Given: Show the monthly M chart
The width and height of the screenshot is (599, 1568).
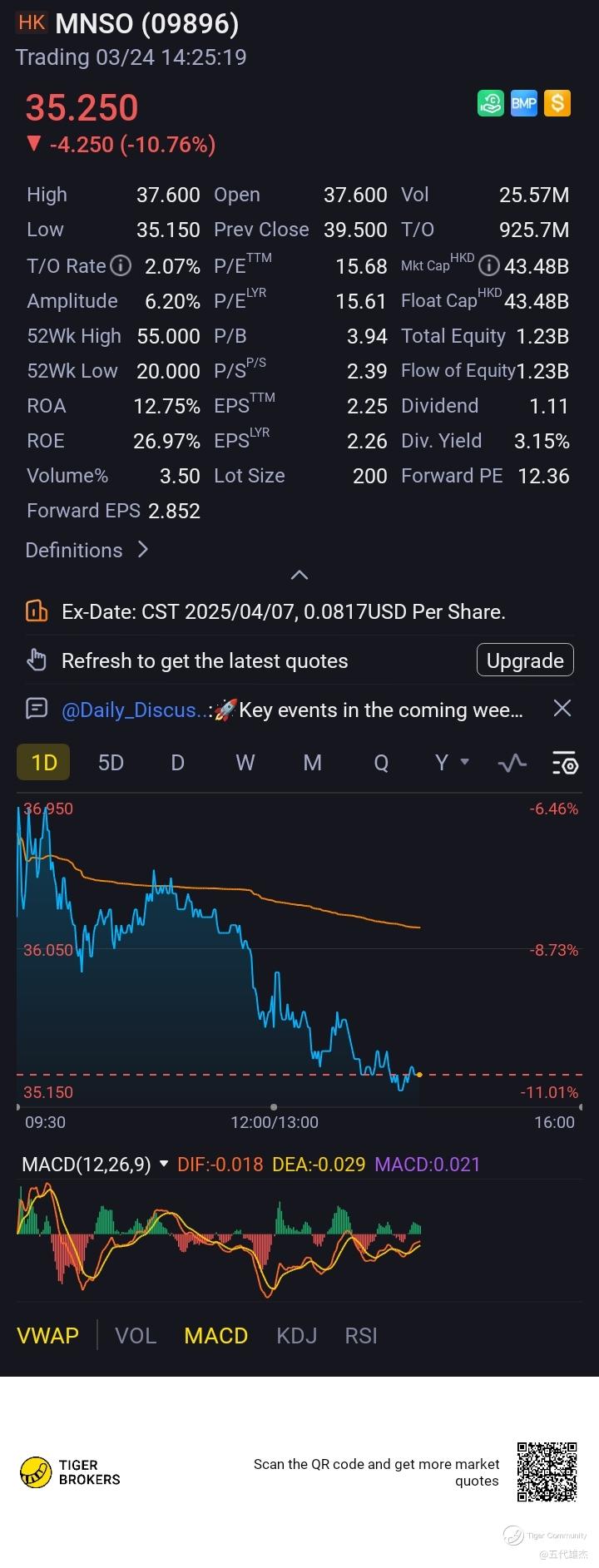Looking at the screenshot, I should click(x=312, y=763).
